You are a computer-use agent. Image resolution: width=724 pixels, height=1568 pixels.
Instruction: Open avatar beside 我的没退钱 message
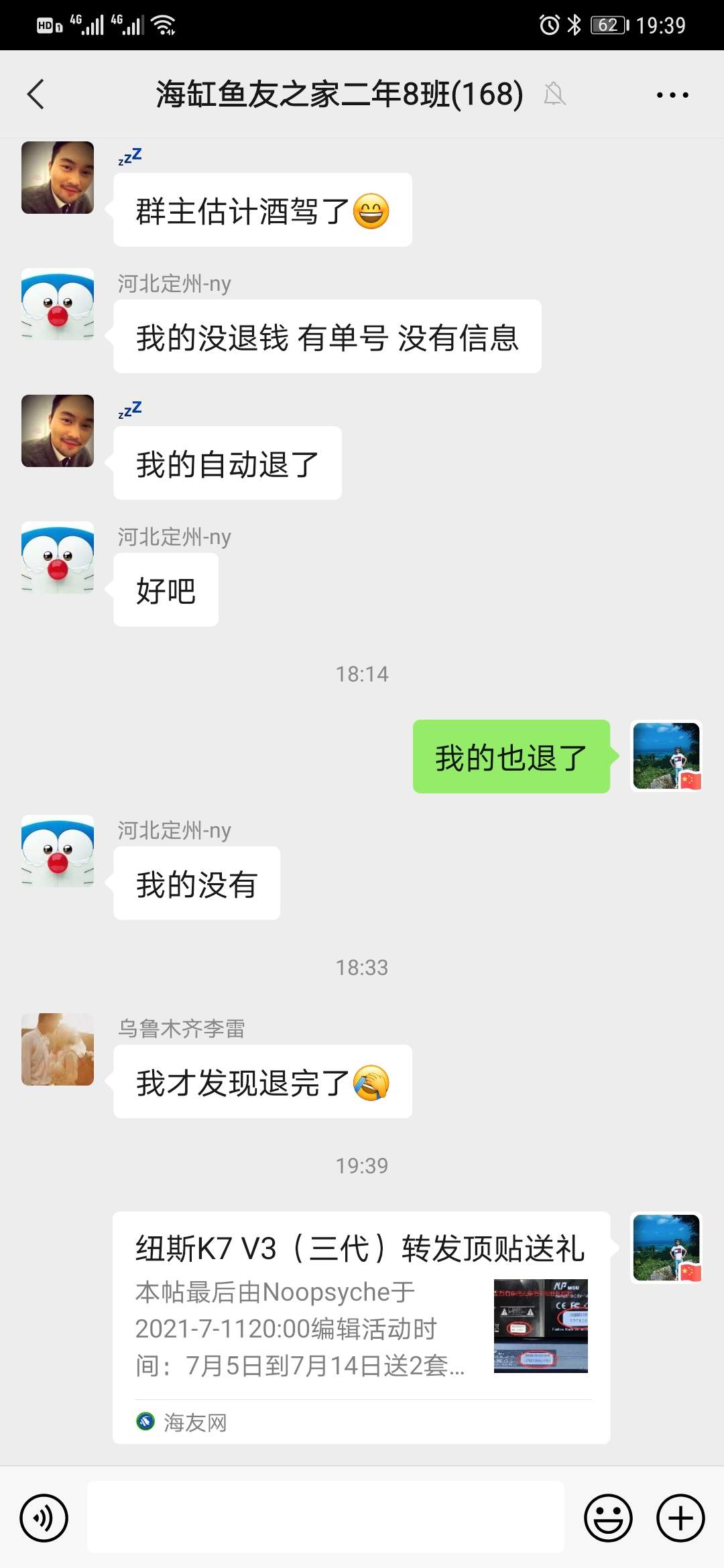coord(58,304)
